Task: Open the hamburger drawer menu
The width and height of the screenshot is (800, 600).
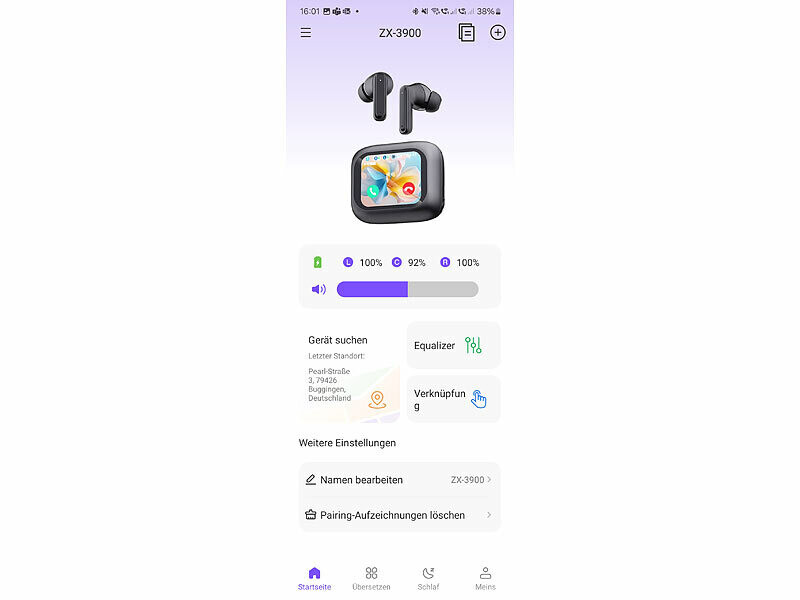Action: (x=306, y=33)
